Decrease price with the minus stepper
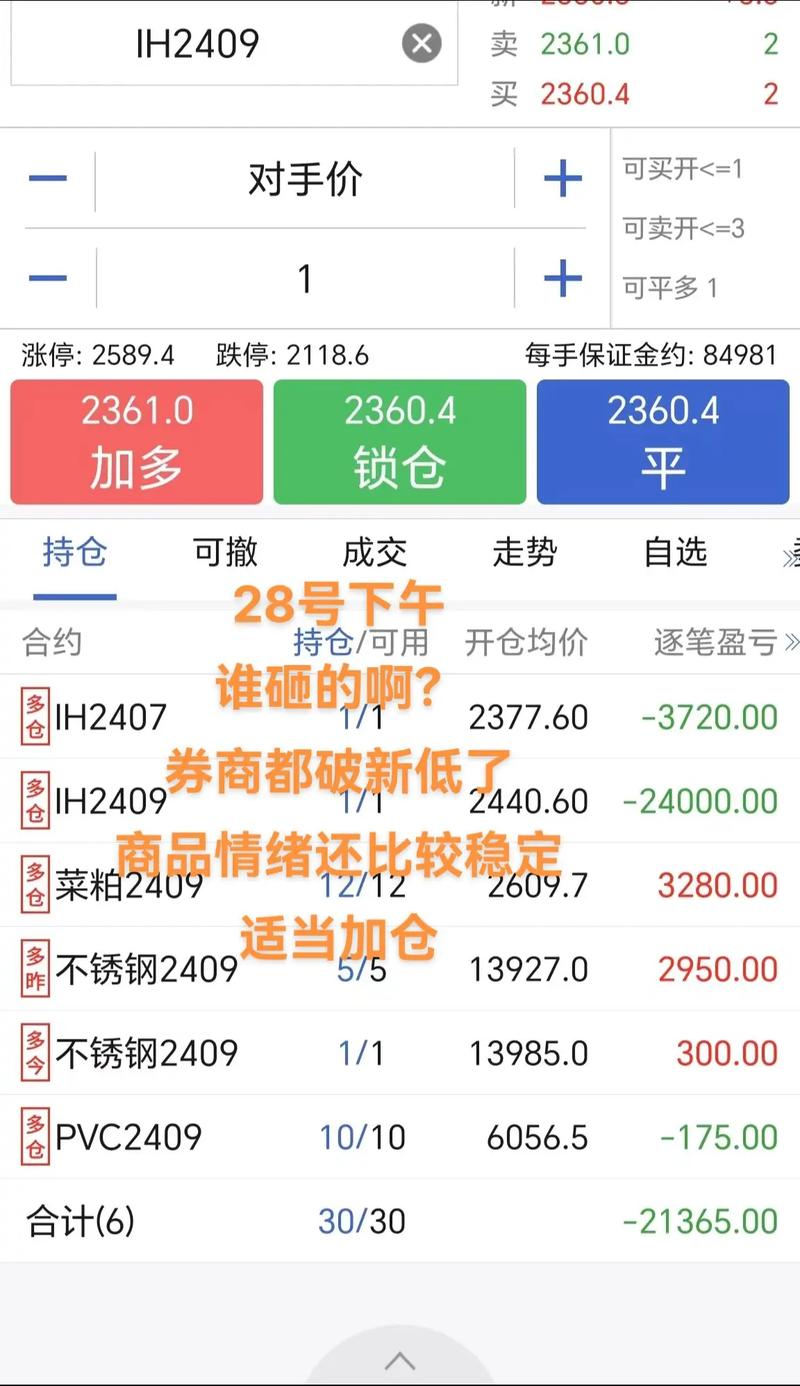The height and width of the screenshot is (1386, 800). [49, 178]
